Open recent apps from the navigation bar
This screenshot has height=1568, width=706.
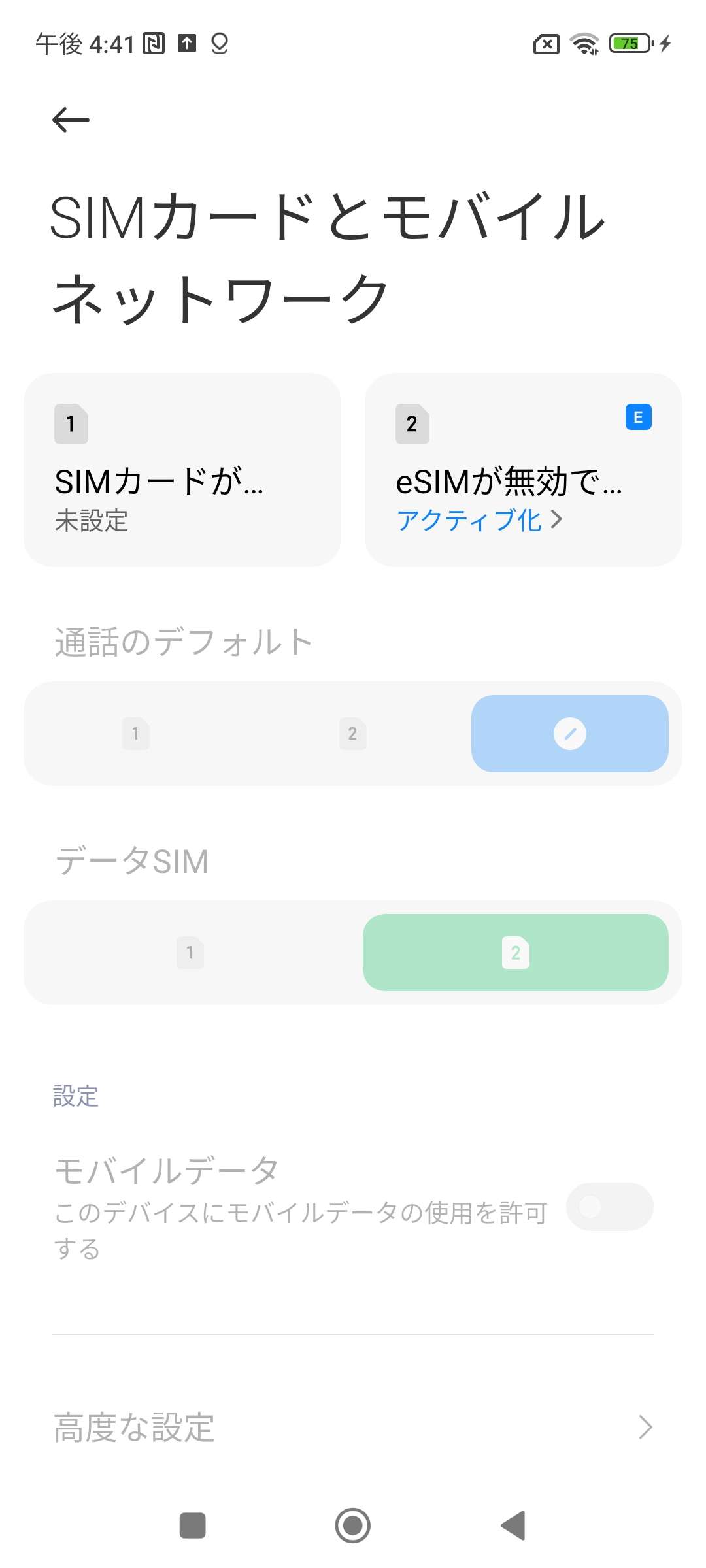(x=193, y=1526)
